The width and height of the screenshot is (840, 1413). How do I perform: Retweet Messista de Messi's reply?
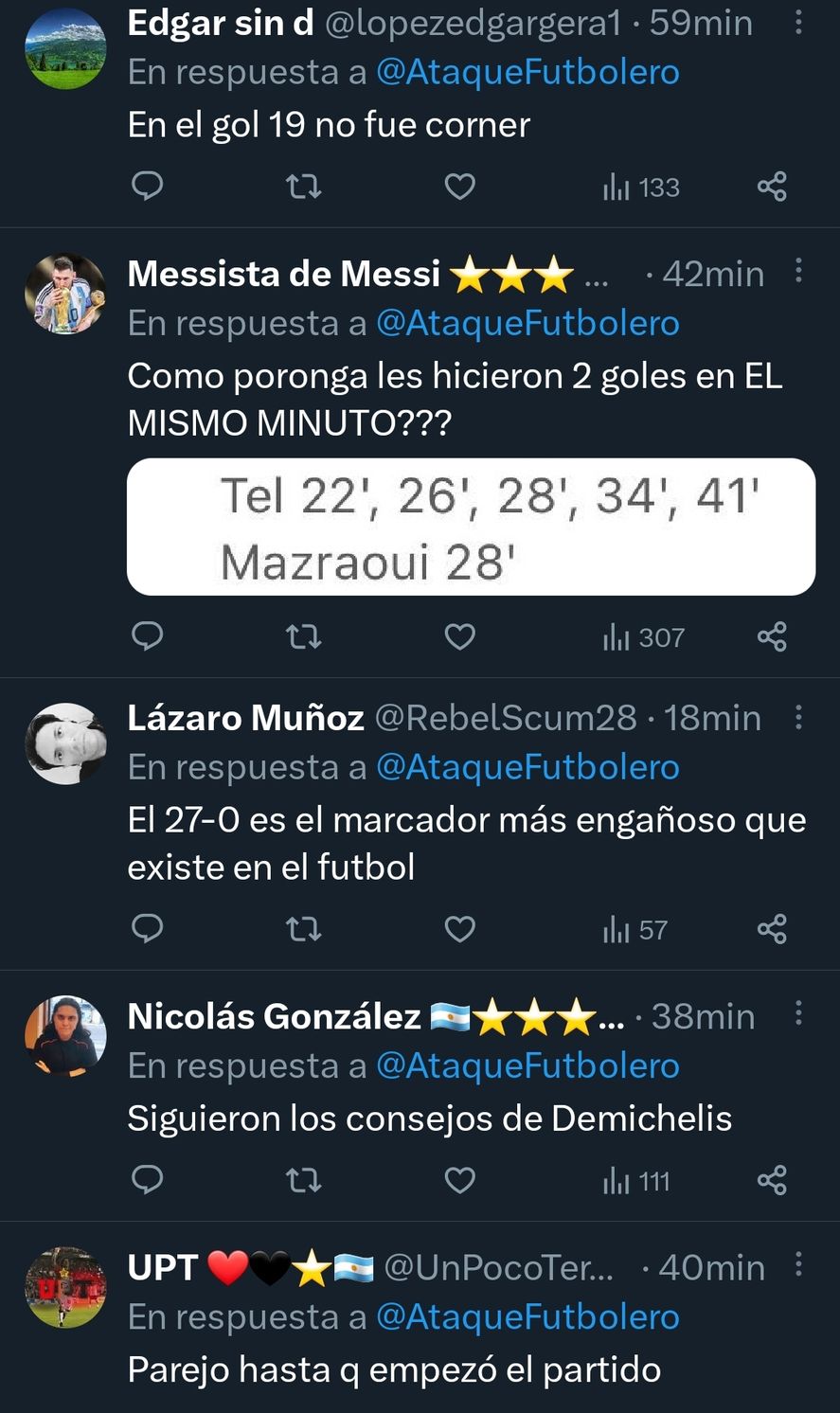(x=303, y=636)
